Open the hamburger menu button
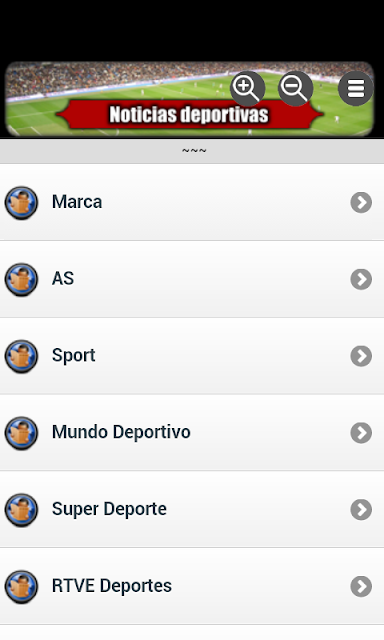Screen dimensions: 384x640 pyautogui.click(x=355, y=89)
